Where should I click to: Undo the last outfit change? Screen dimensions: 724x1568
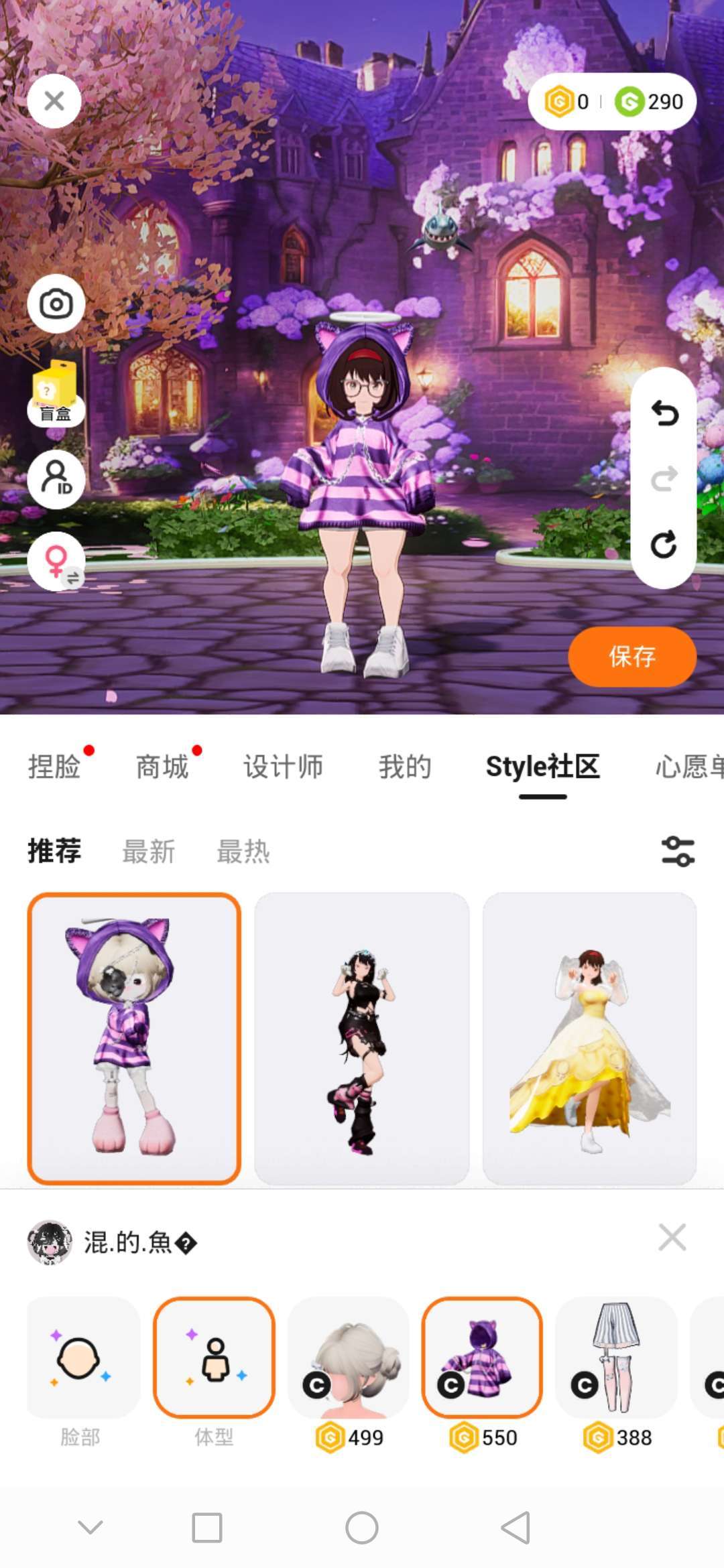click(x=664, y=413)
